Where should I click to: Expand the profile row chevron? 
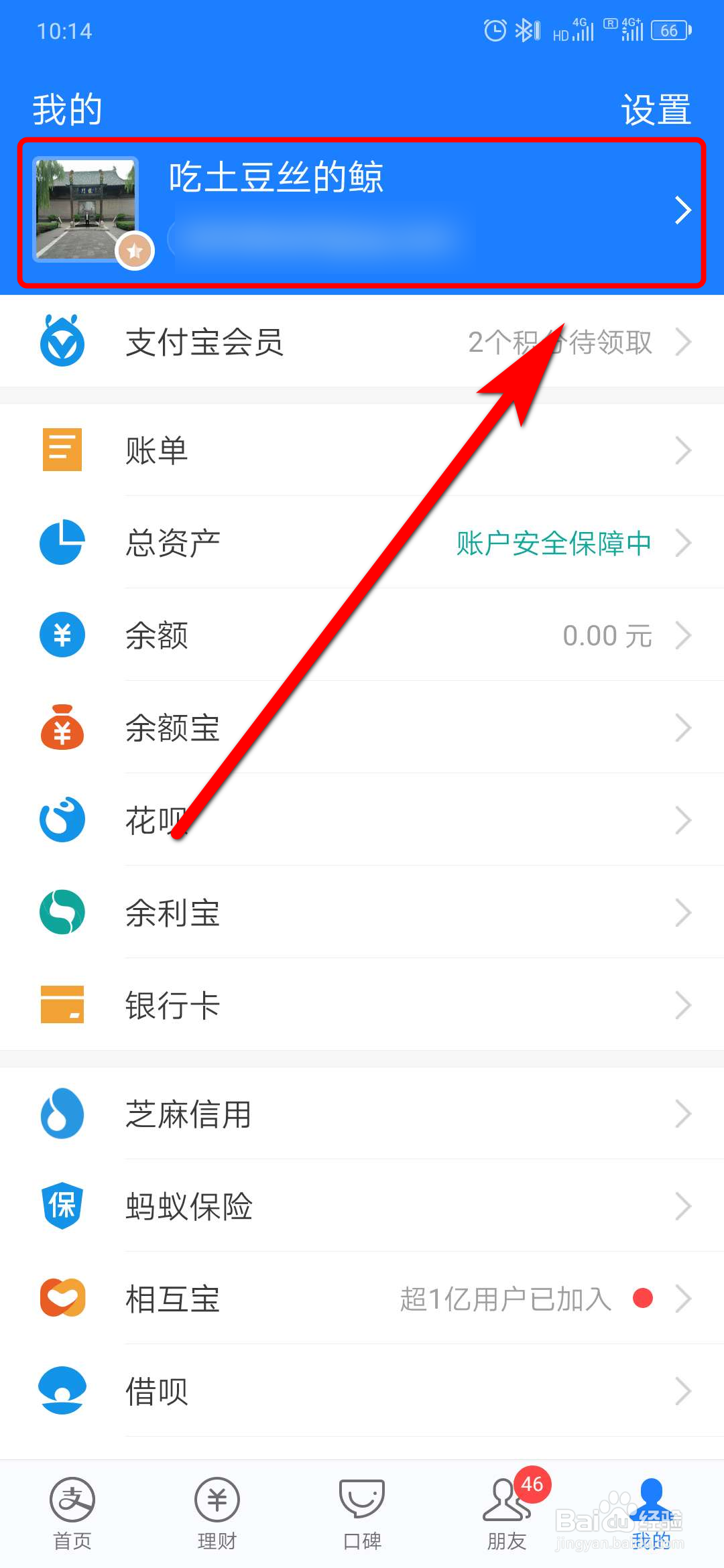coord(682,210)
